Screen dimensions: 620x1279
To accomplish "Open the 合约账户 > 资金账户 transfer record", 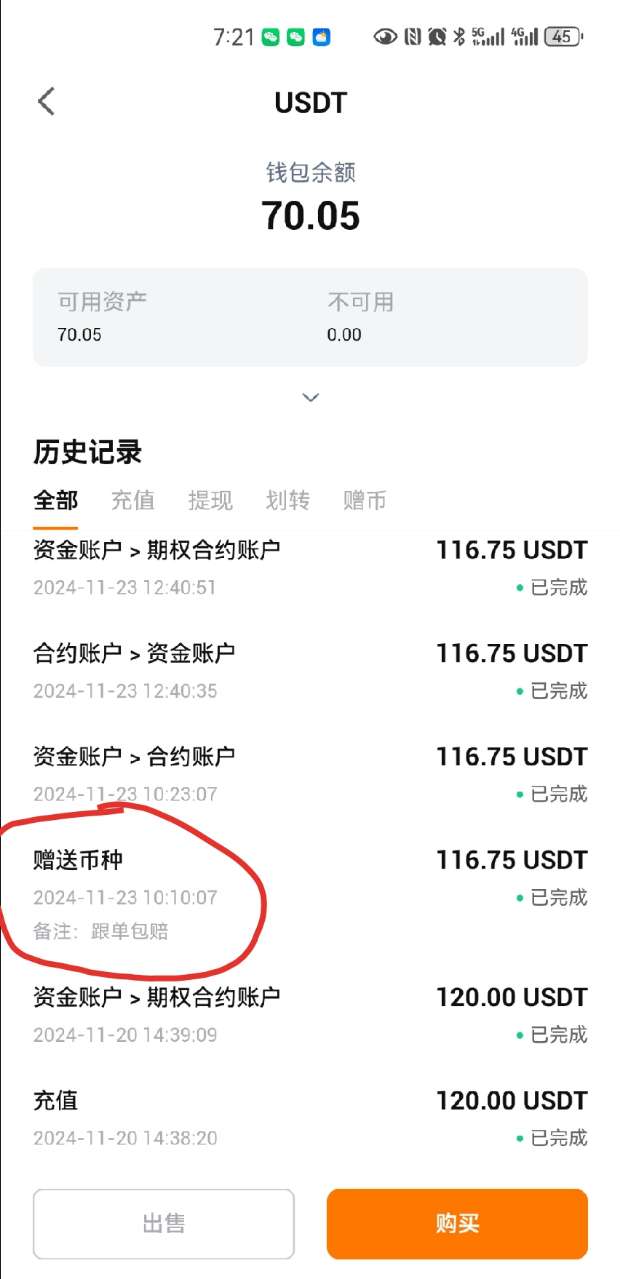I will pos(310,671).
